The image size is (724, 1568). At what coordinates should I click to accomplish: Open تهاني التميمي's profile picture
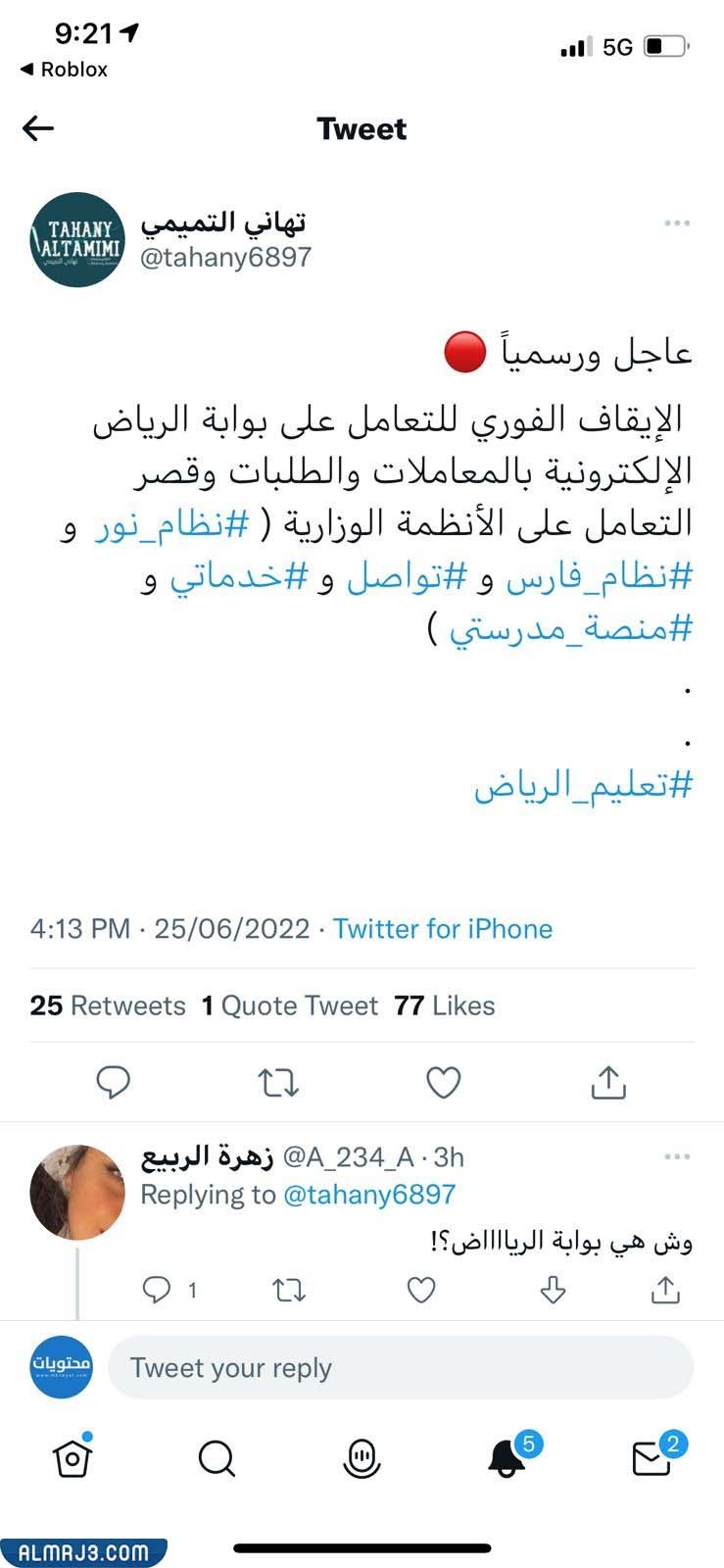(77, 239)
